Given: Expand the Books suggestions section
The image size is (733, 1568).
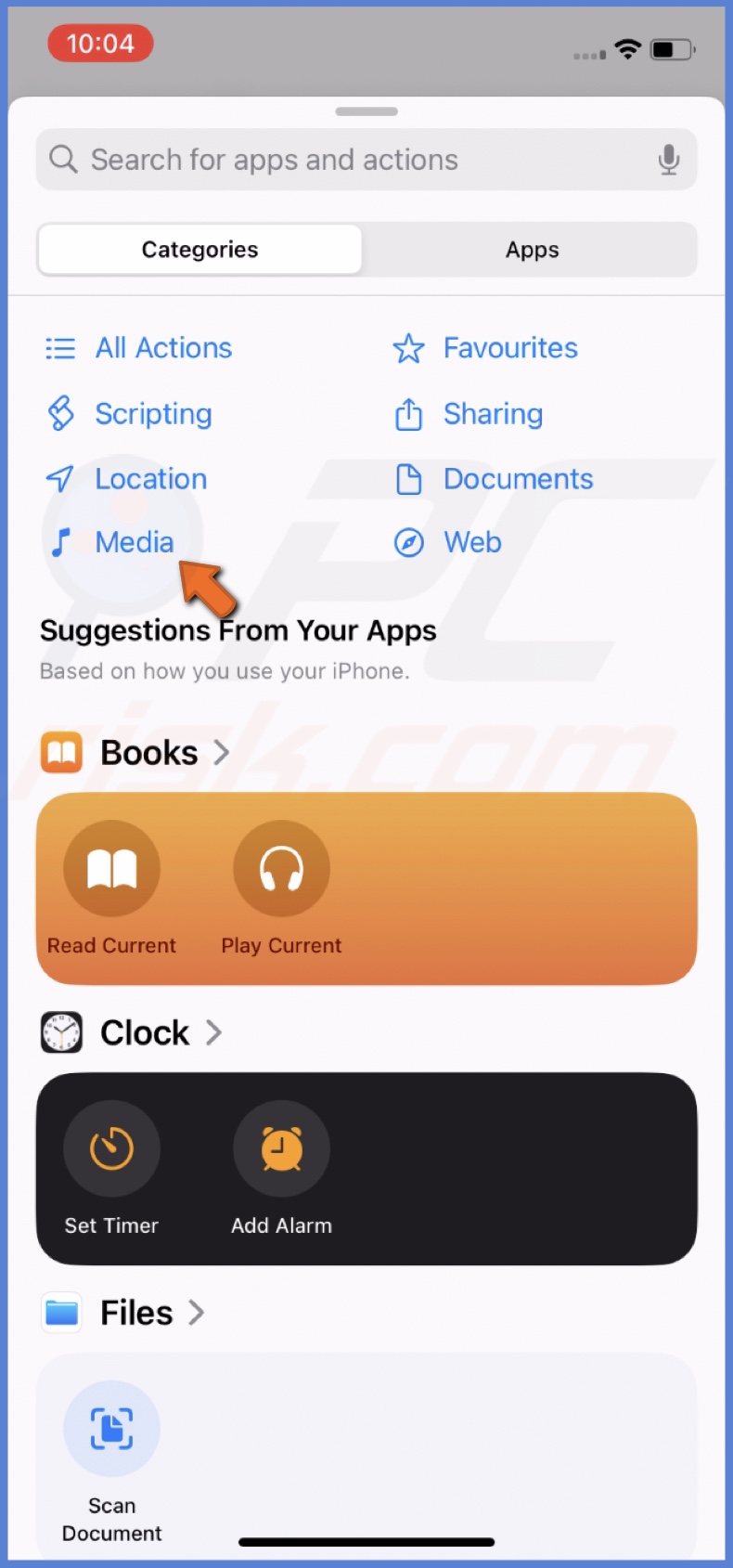Looking at the screenshot, I should click(148, 752).
